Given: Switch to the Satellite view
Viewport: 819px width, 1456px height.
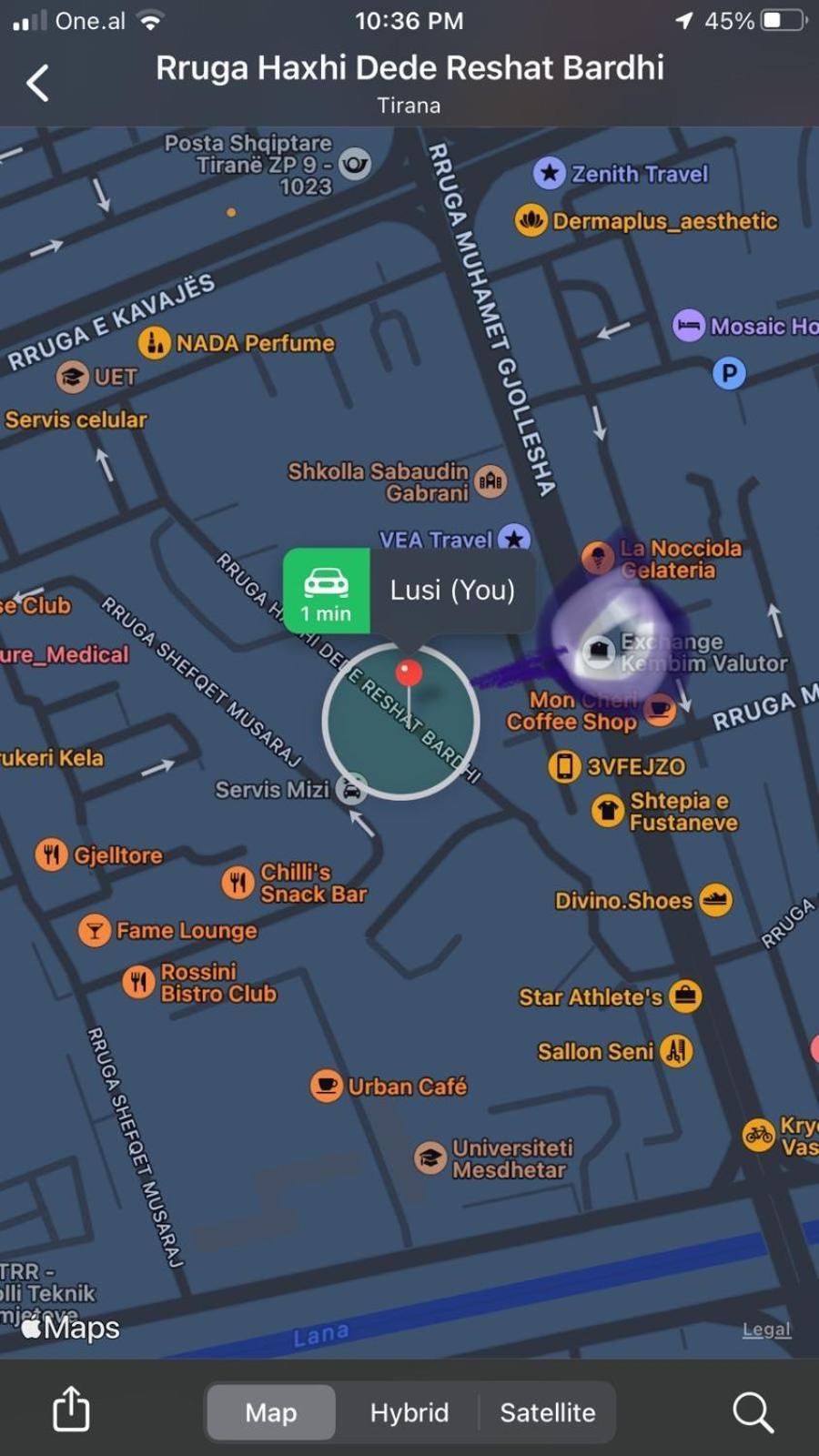Looking at the screenshot, I should 547,1412.
